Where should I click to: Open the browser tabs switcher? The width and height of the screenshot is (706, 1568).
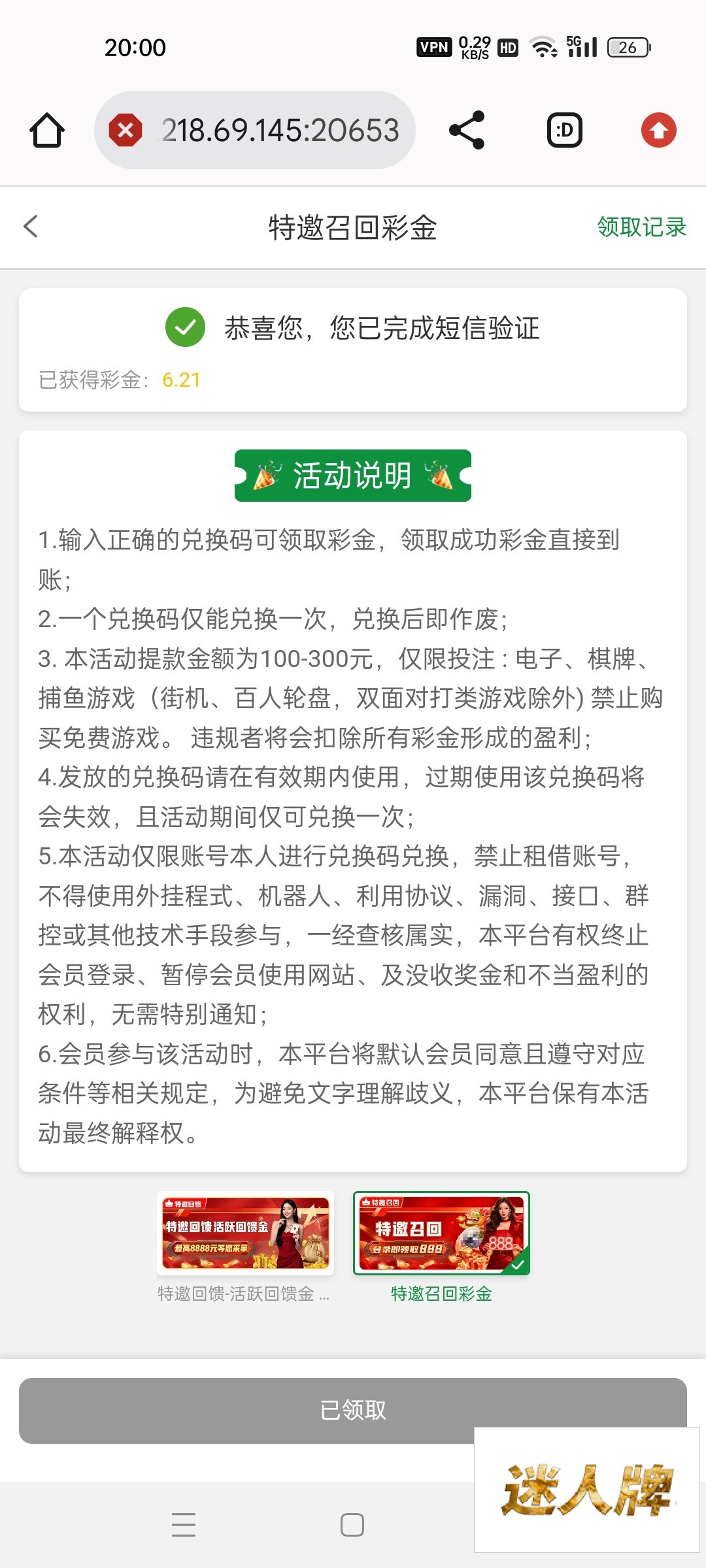(x=564, y=130)
